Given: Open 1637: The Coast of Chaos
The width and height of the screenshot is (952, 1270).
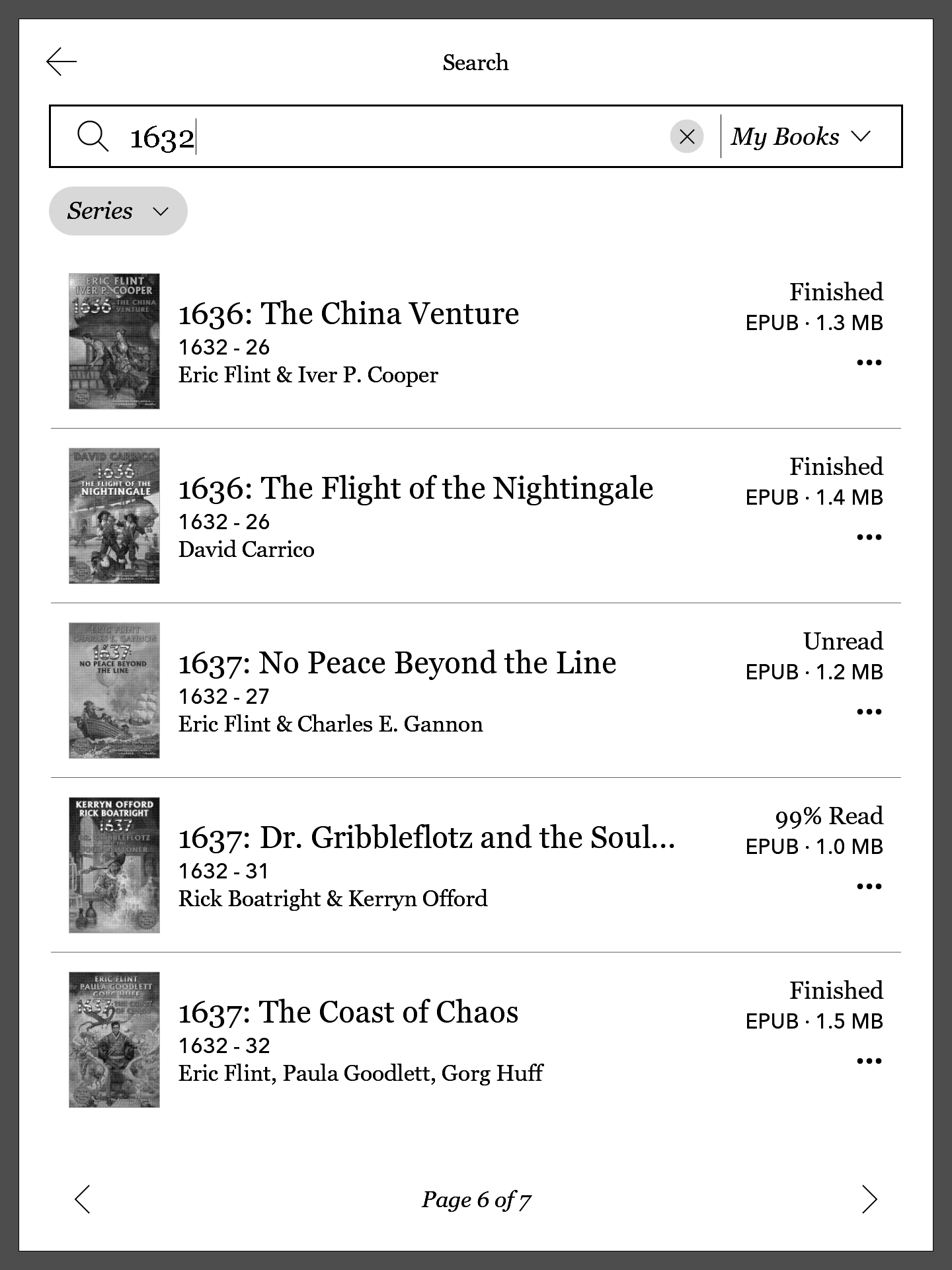Looking at the screenshot, I should 348,1013.
